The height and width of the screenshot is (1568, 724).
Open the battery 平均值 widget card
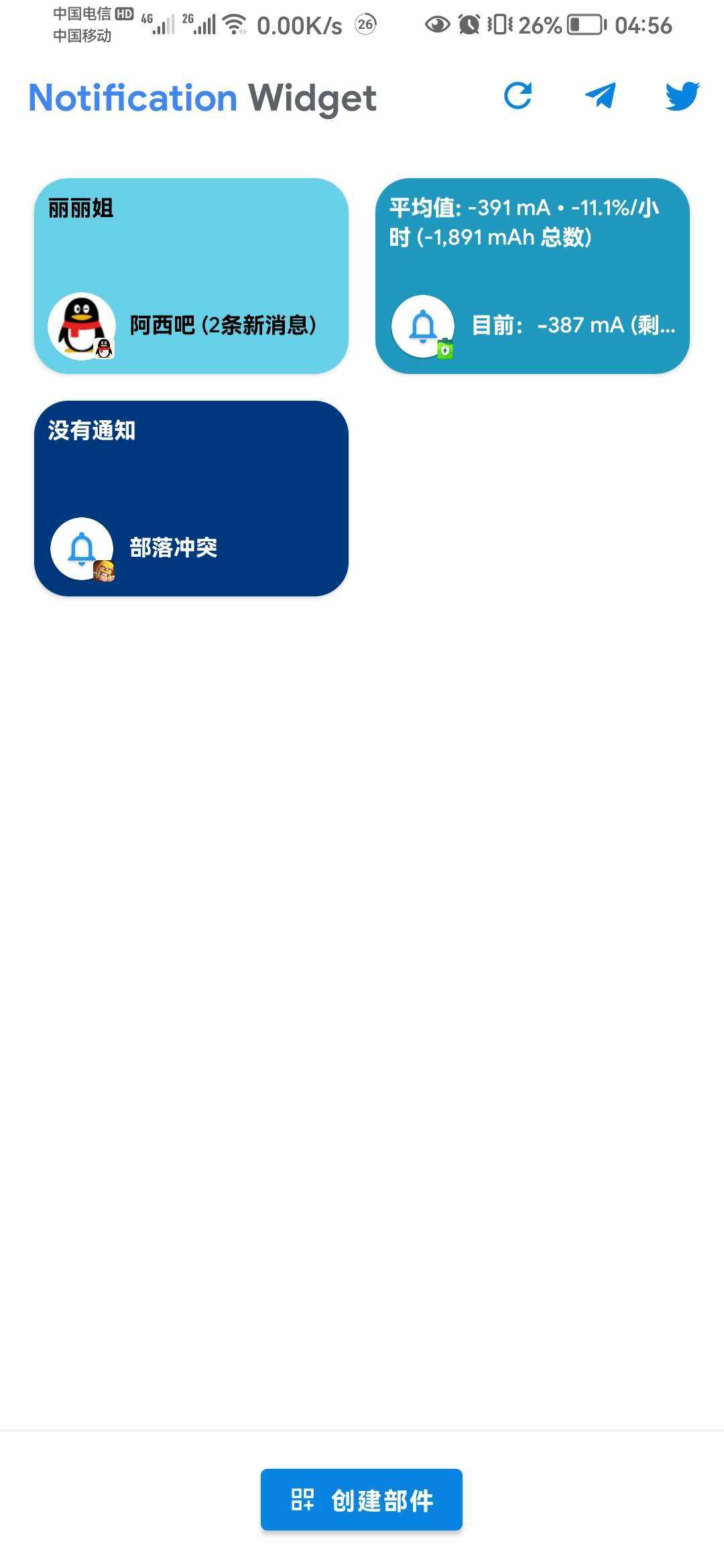coord(532,275)
